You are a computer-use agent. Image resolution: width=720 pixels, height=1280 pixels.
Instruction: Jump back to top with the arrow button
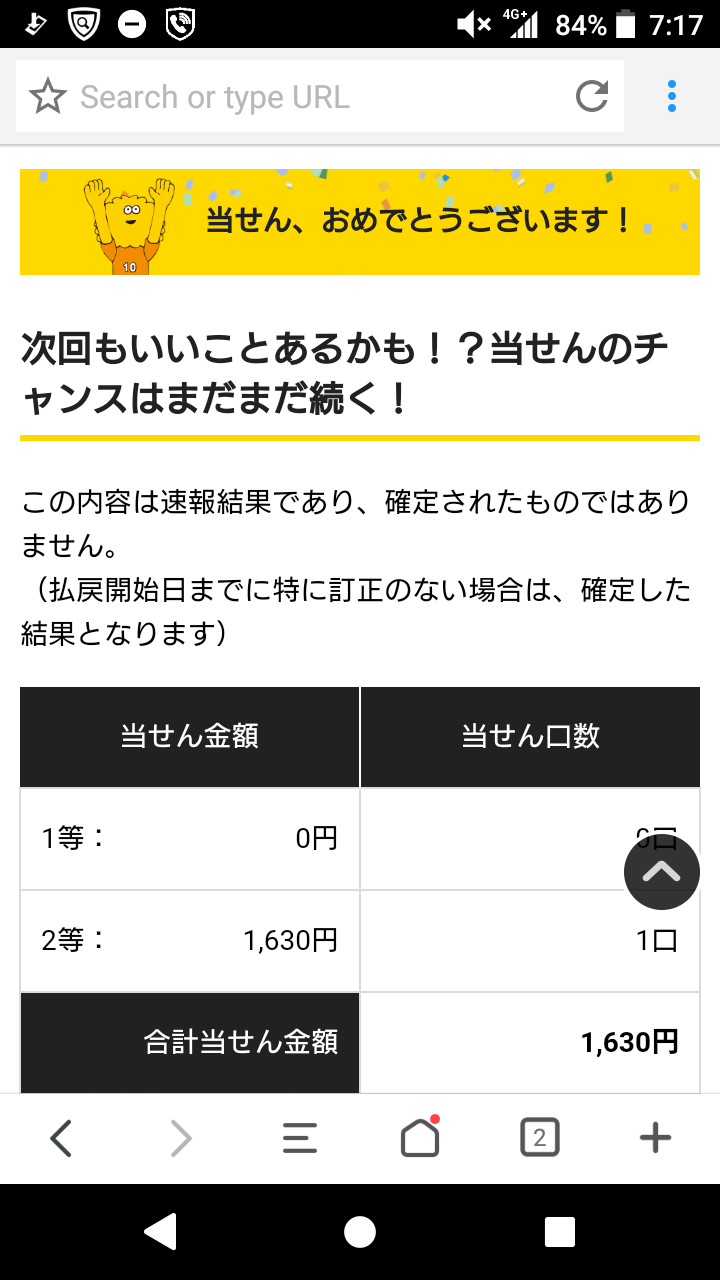click(662, 872)
